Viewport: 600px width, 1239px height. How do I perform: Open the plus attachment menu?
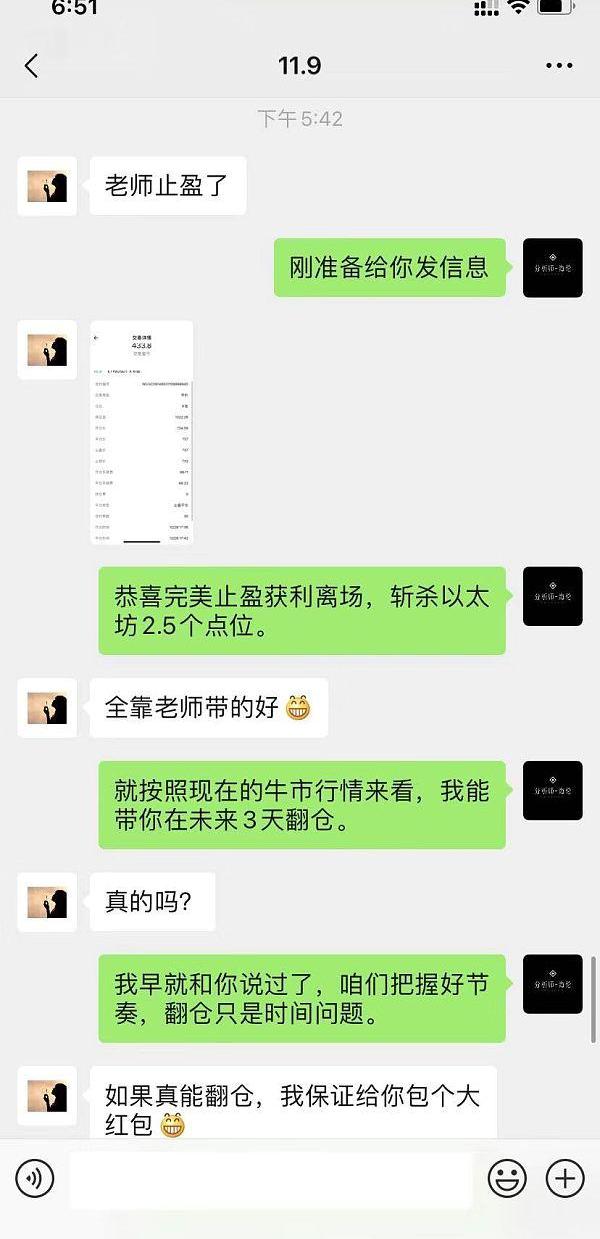[565, 1179]
